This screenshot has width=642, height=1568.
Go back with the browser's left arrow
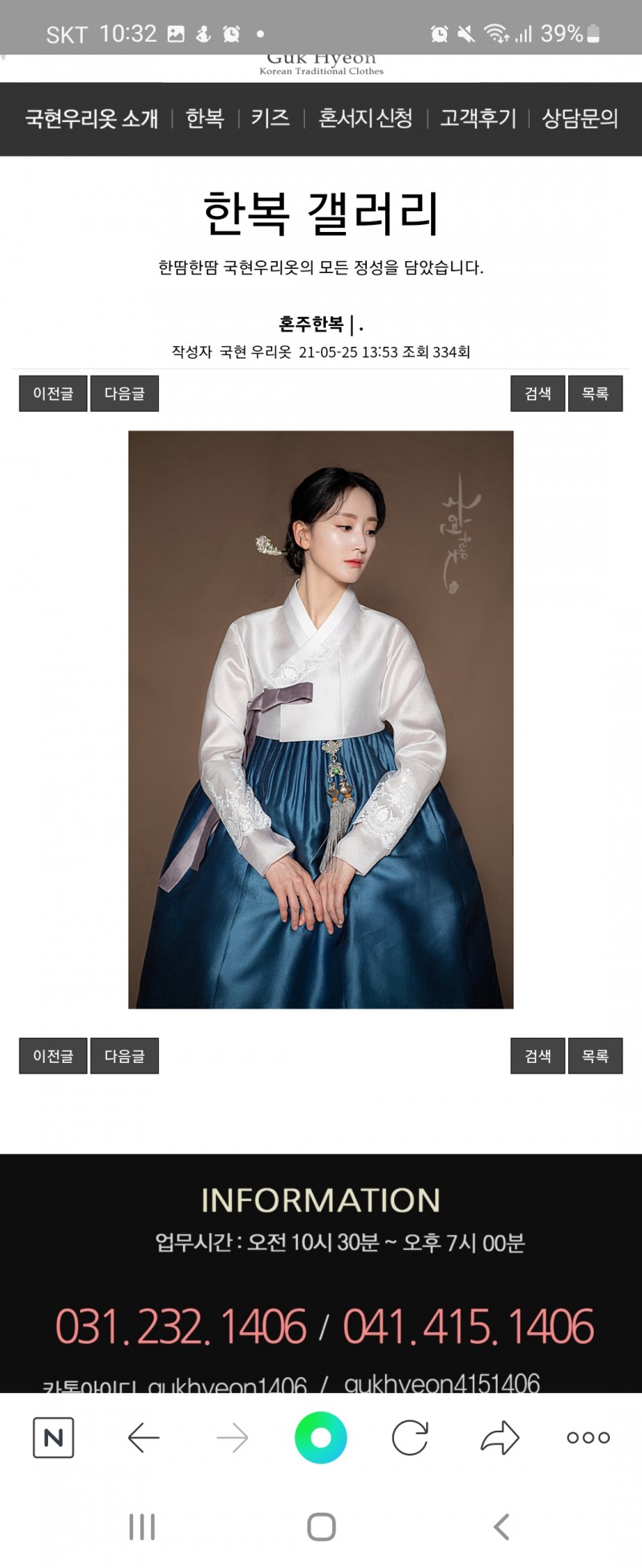(144, 1437)
